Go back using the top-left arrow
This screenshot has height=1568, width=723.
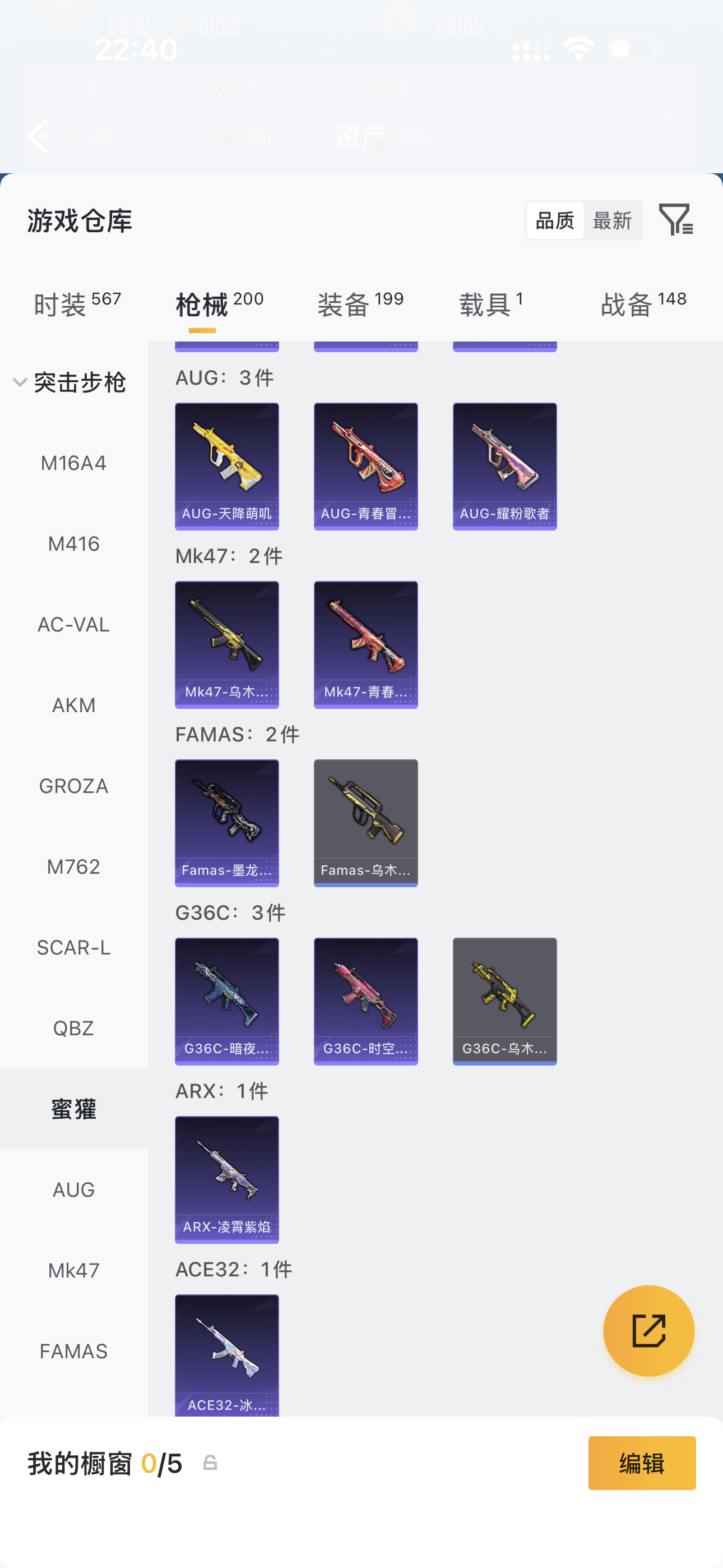[x=38, y=135]
